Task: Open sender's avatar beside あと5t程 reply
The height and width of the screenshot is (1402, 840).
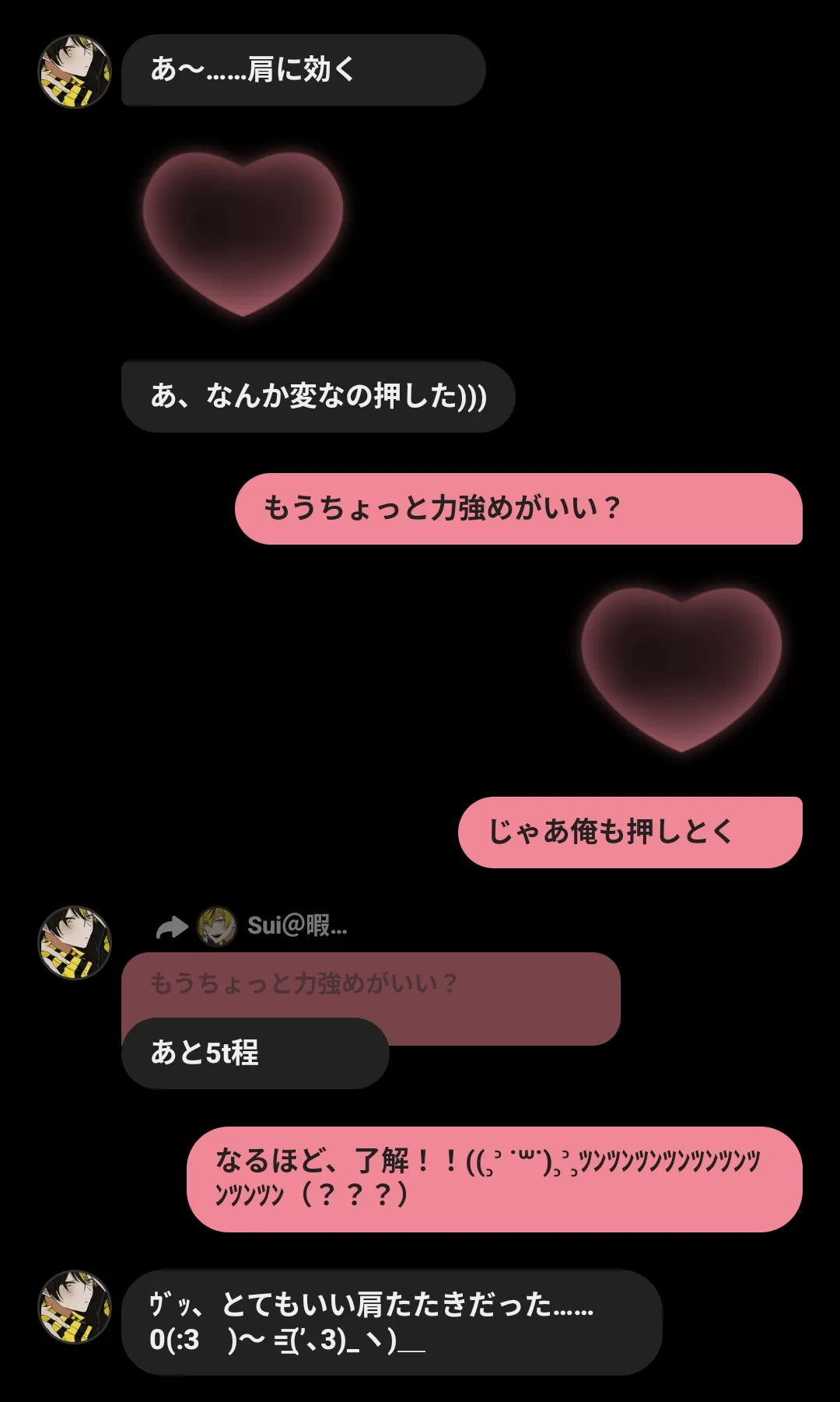Action: (x=75, y=942)
